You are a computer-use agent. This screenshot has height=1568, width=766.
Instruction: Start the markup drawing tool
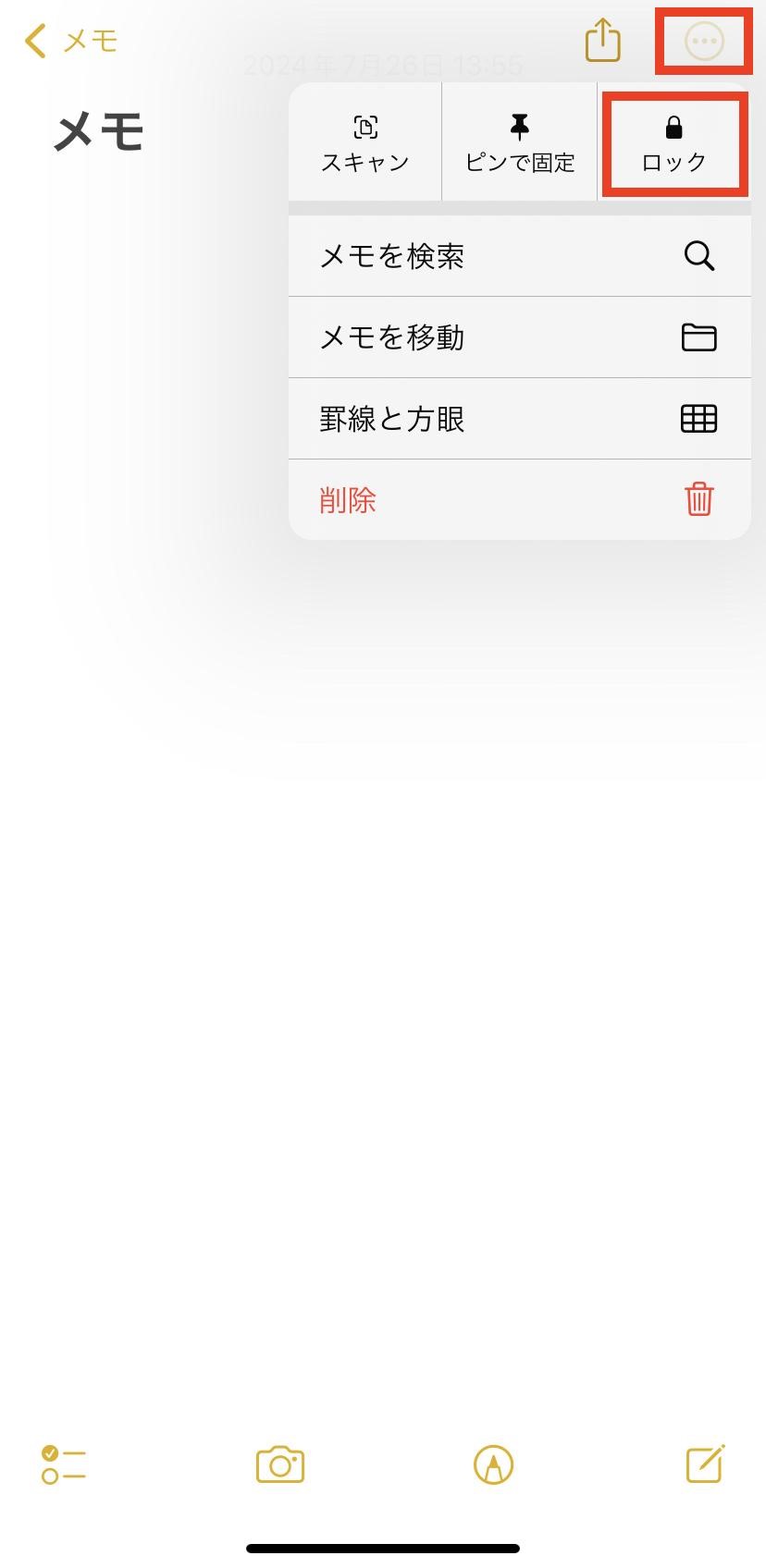pos(493,1464)
